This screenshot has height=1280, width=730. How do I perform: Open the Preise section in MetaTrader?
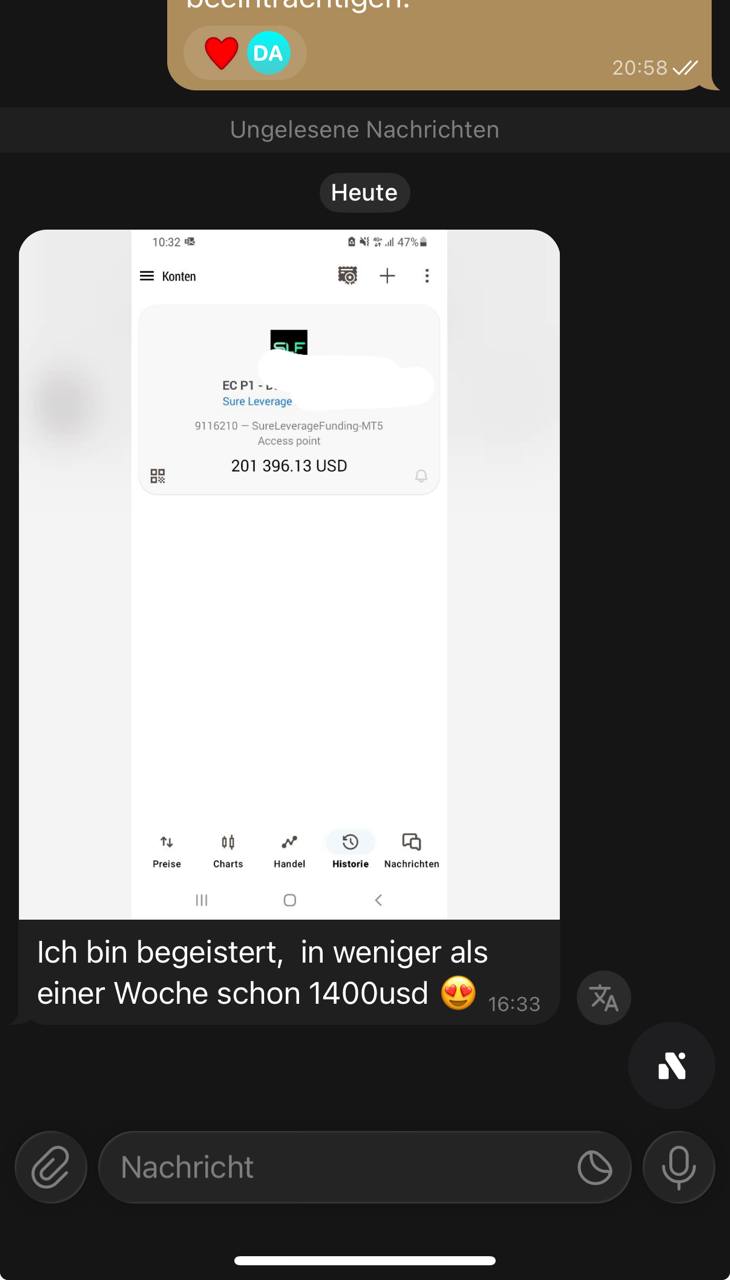coord(166,850)
